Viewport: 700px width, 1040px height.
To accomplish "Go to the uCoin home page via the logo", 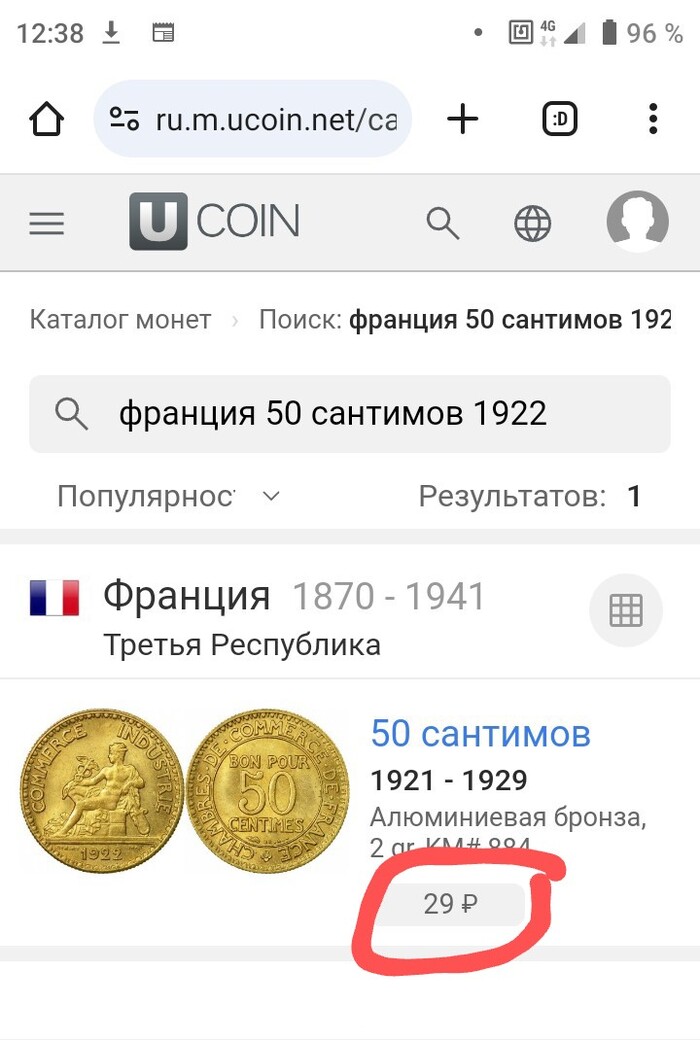I will (x=214, y=222).
